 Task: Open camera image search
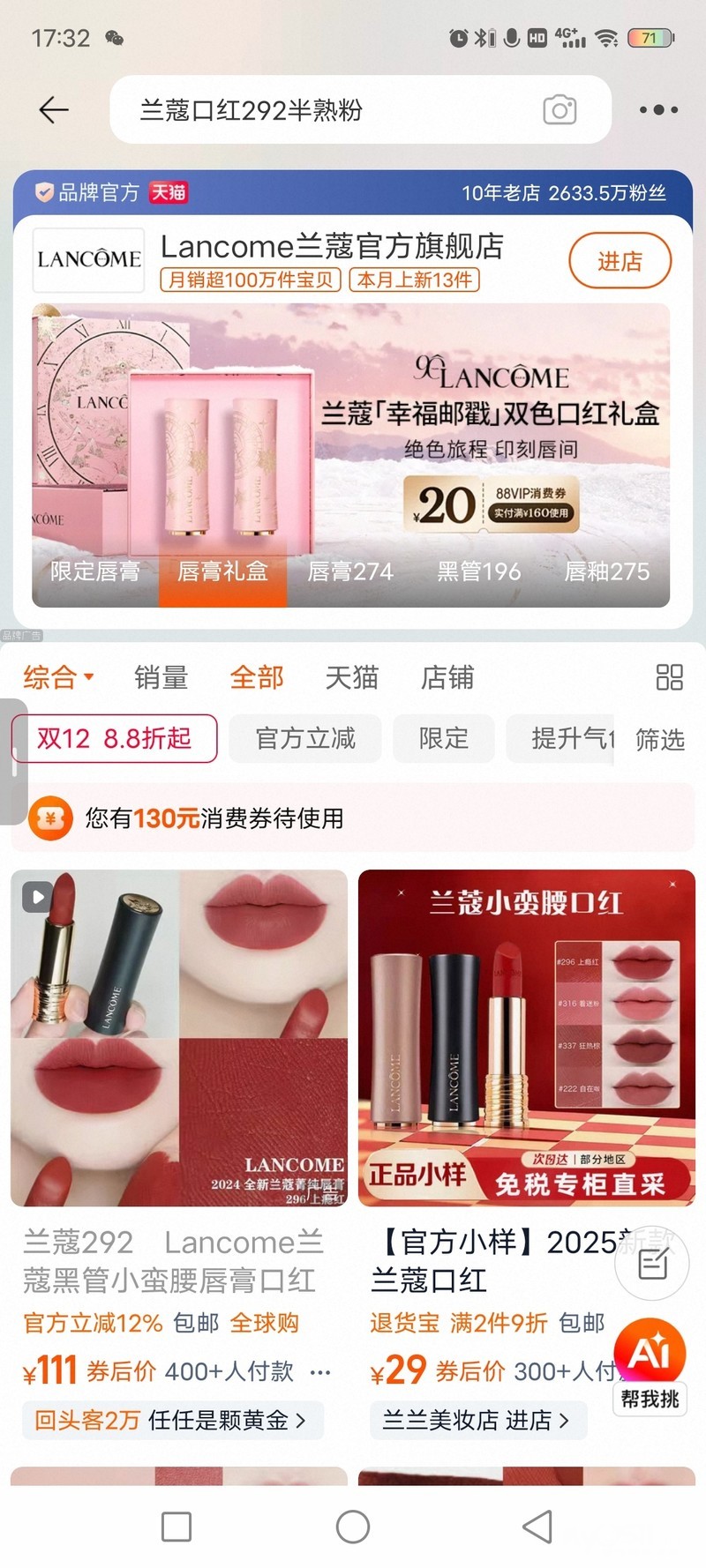coord(560,110)
